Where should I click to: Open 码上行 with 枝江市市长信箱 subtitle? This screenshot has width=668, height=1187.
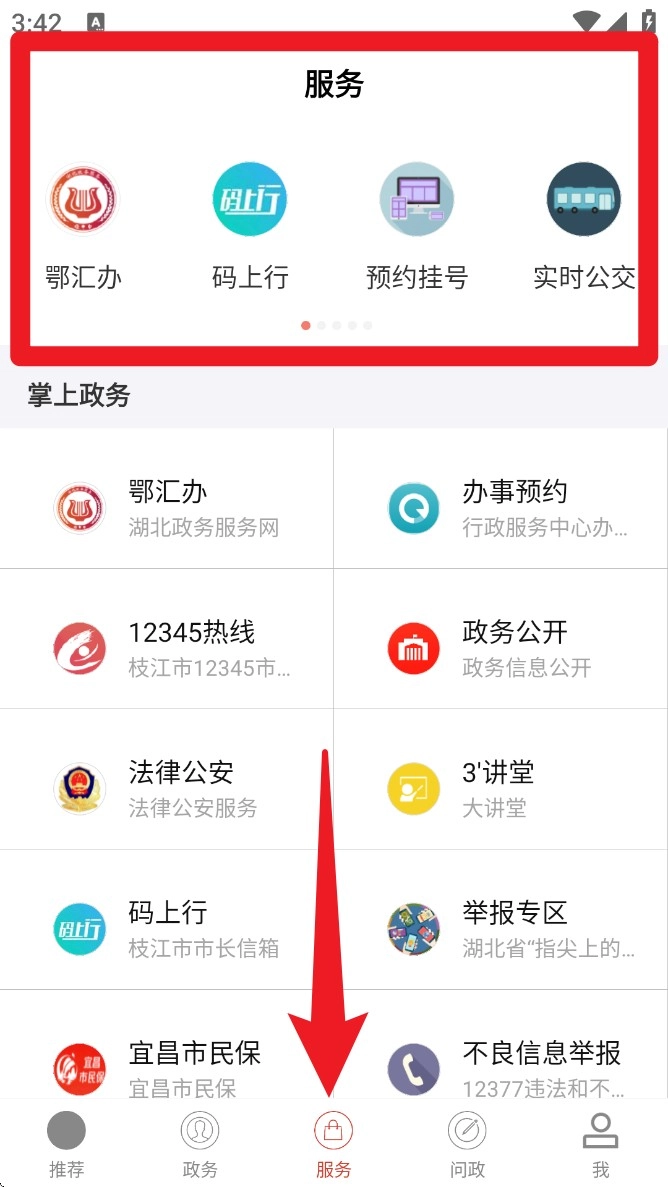point(167,928)
